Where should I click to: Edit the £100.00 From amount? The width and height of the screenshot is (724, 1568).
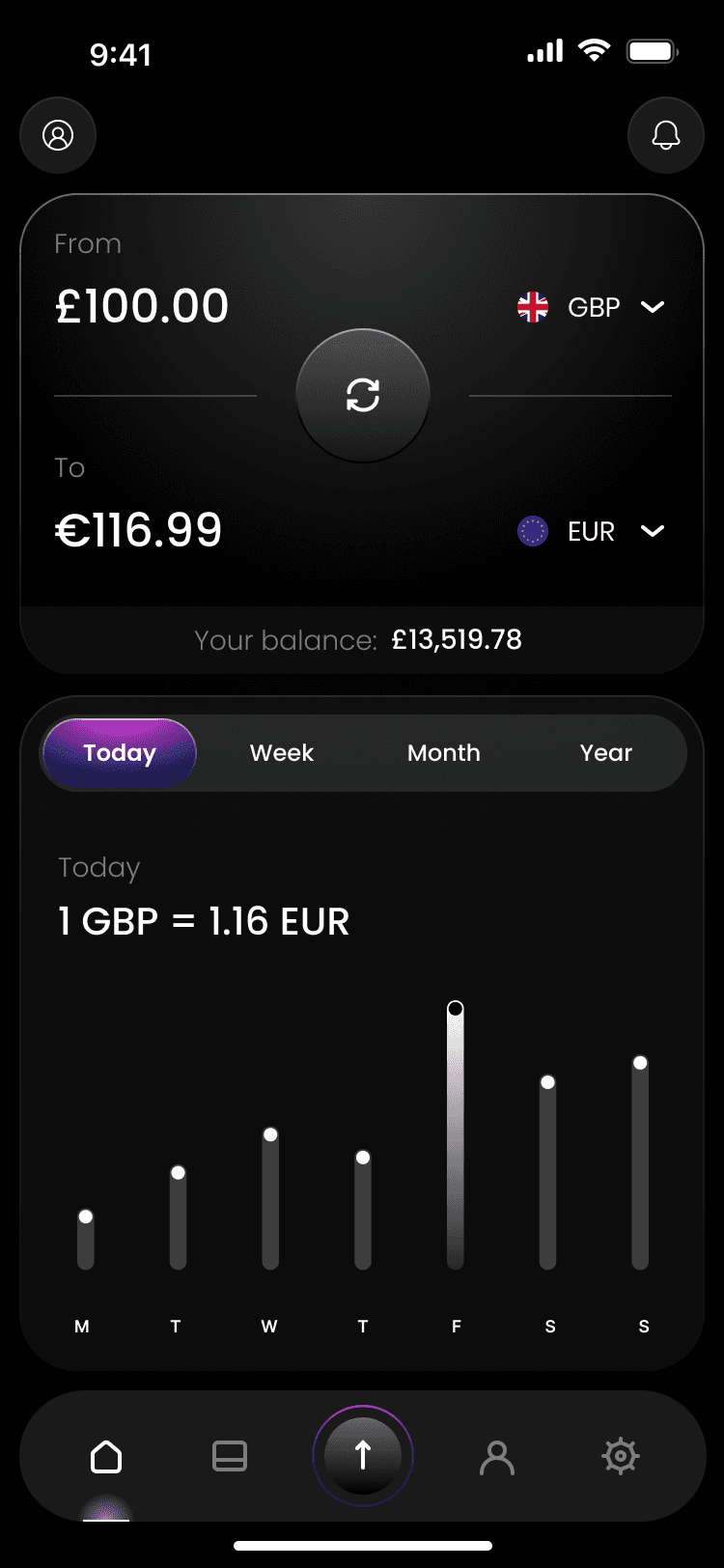(142, 307)
